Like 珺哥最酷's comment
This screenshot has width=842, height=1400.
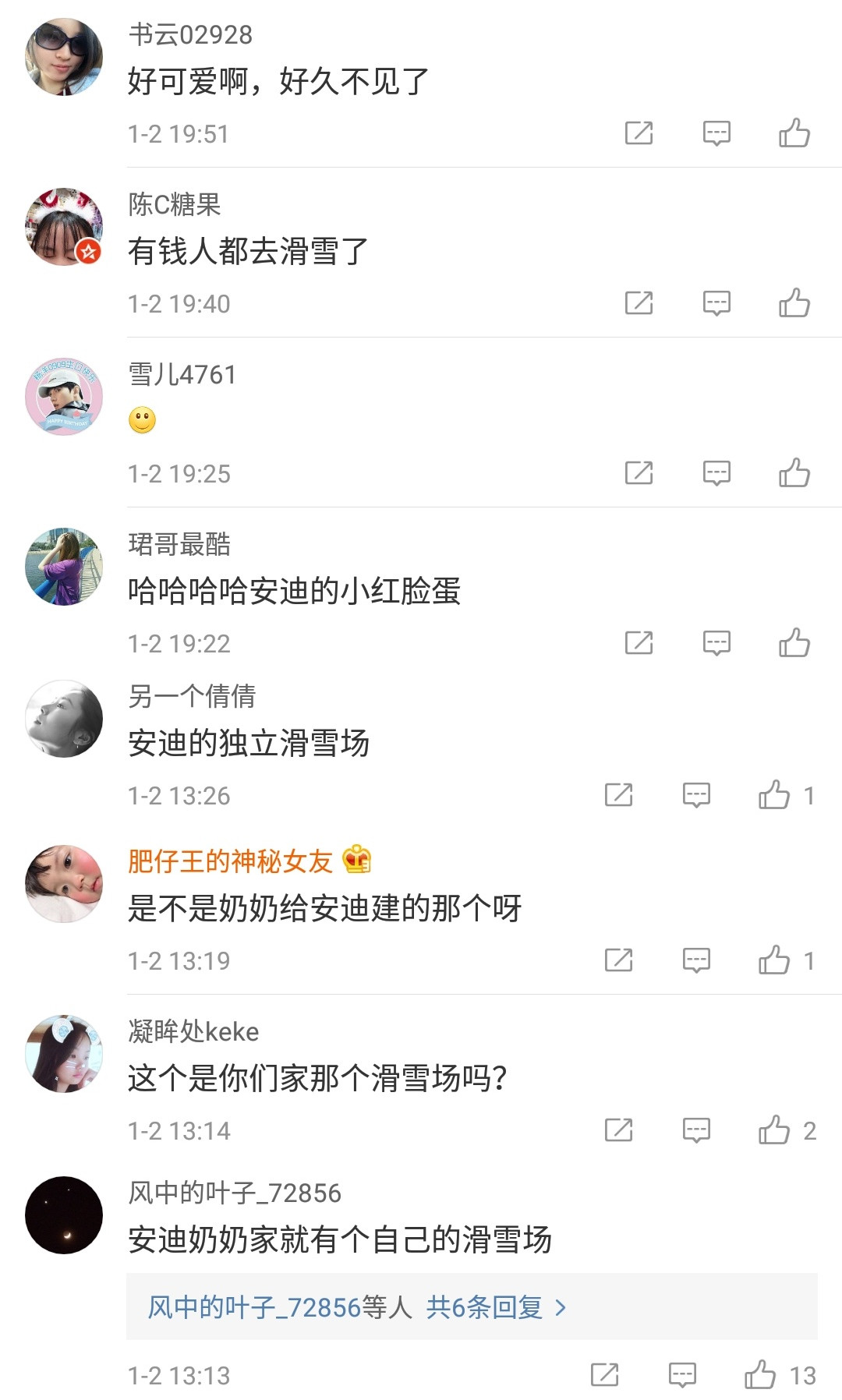(x=794, y=643)
